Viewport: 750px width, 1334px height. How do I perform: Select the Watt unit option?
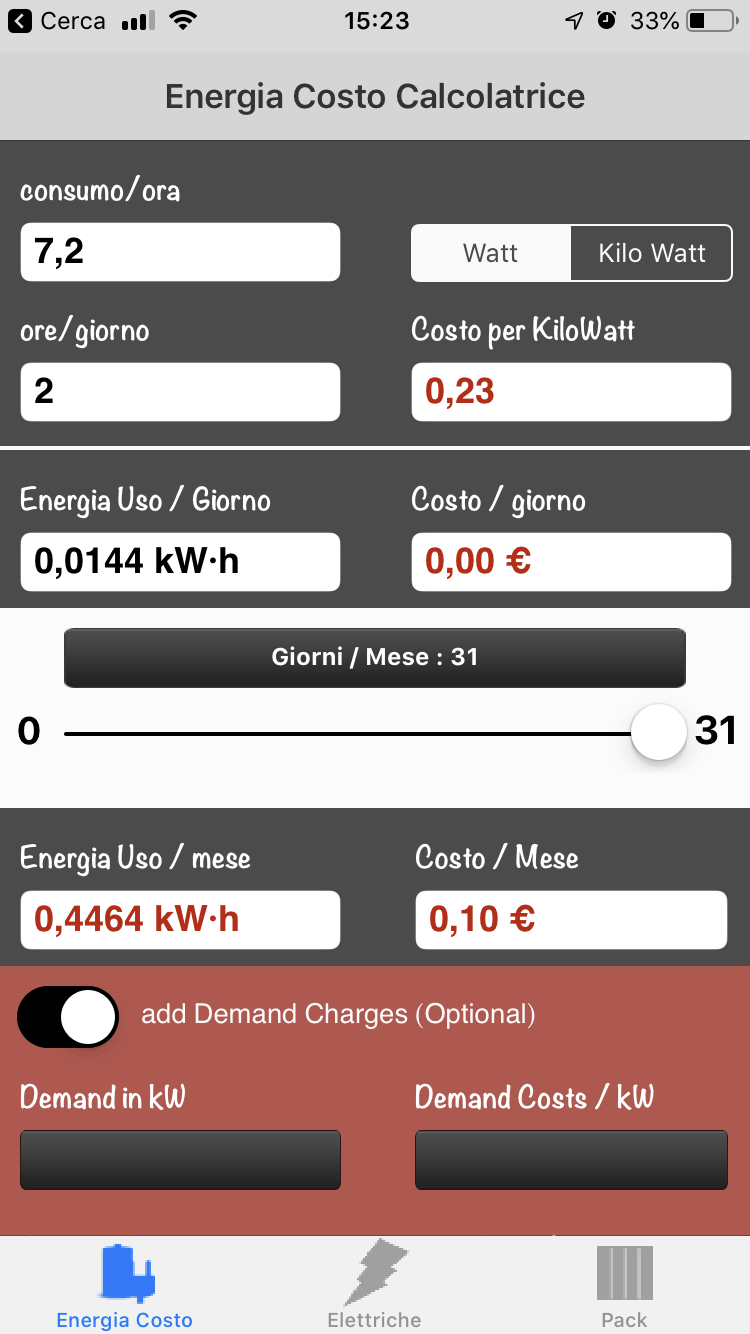pyautogui.click(x=491, y=253)
